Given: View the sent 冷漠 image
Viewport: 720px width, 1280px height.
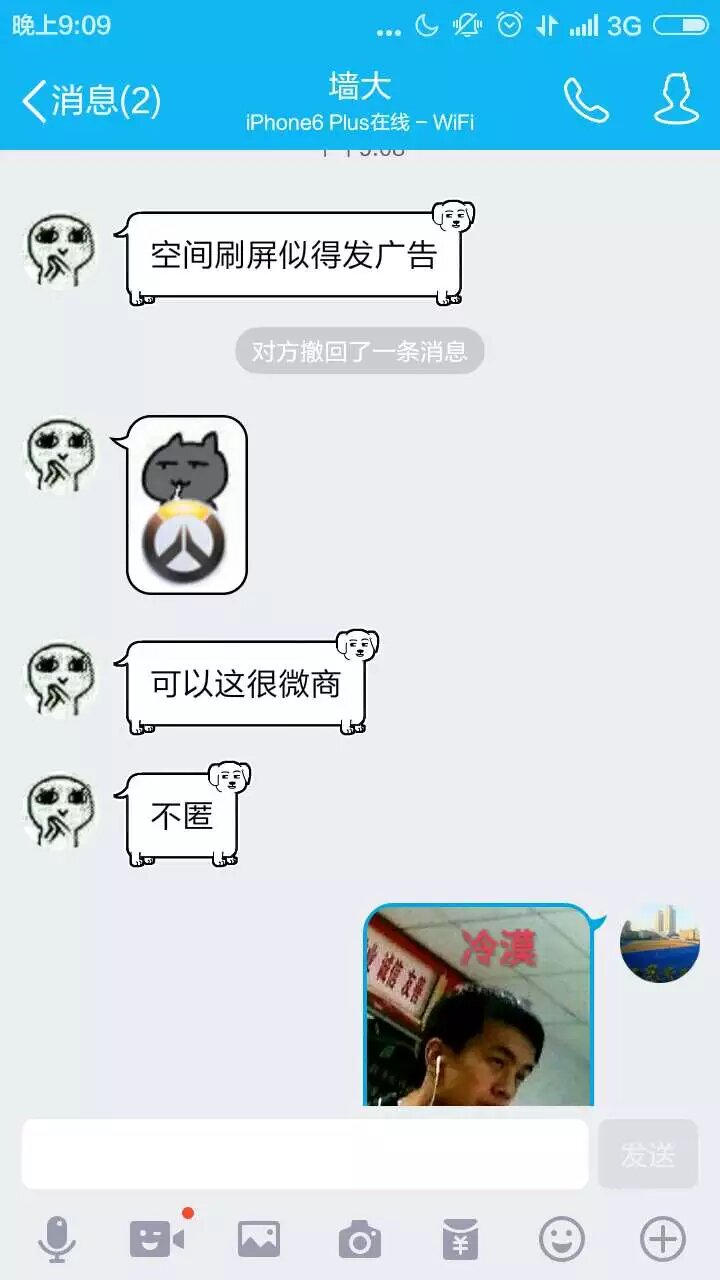Looking at the screenshot, I should pyautogui.click(x=480, y=1005).
